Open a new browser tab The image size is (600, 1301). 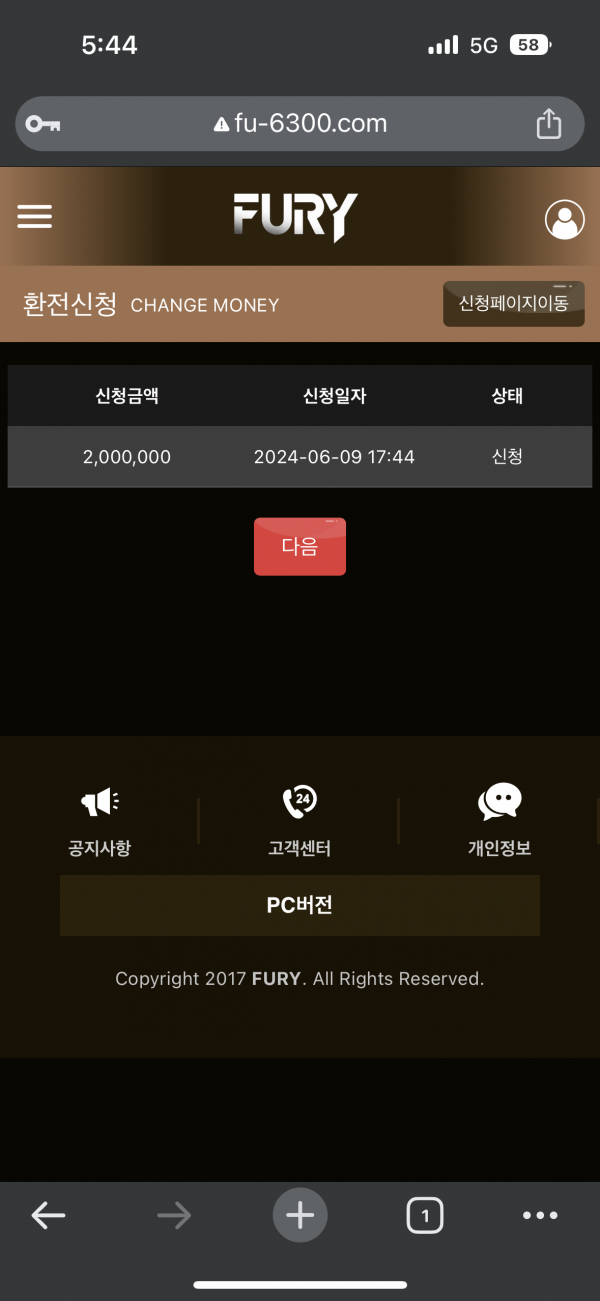(x=300, y=1215)
